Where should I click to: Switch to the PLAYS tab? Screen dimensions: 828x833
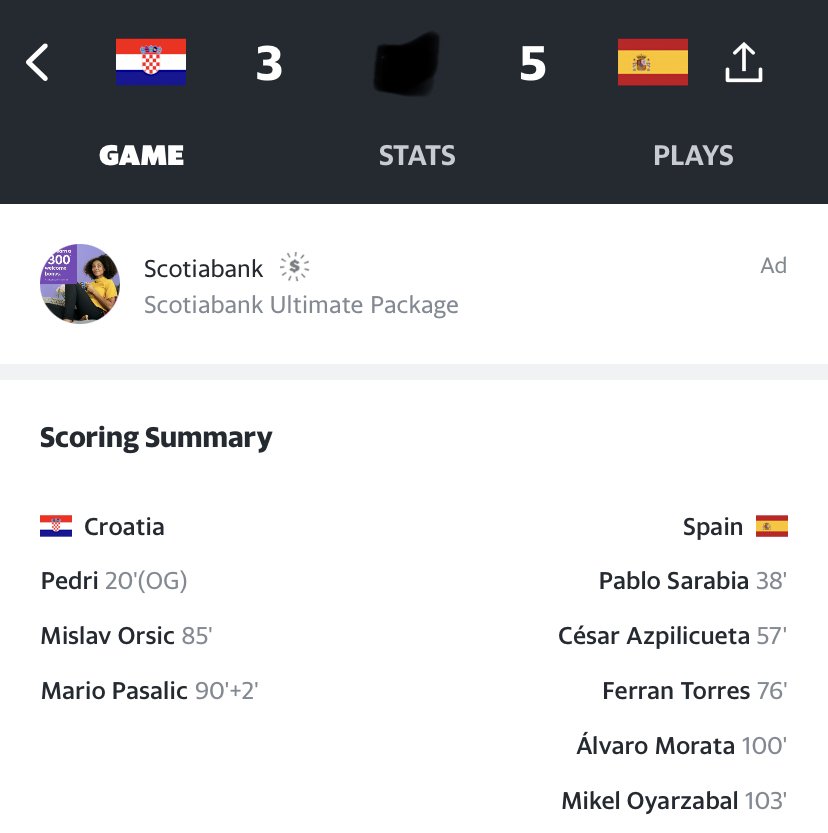pyautogui.click(x=693, y=156)
